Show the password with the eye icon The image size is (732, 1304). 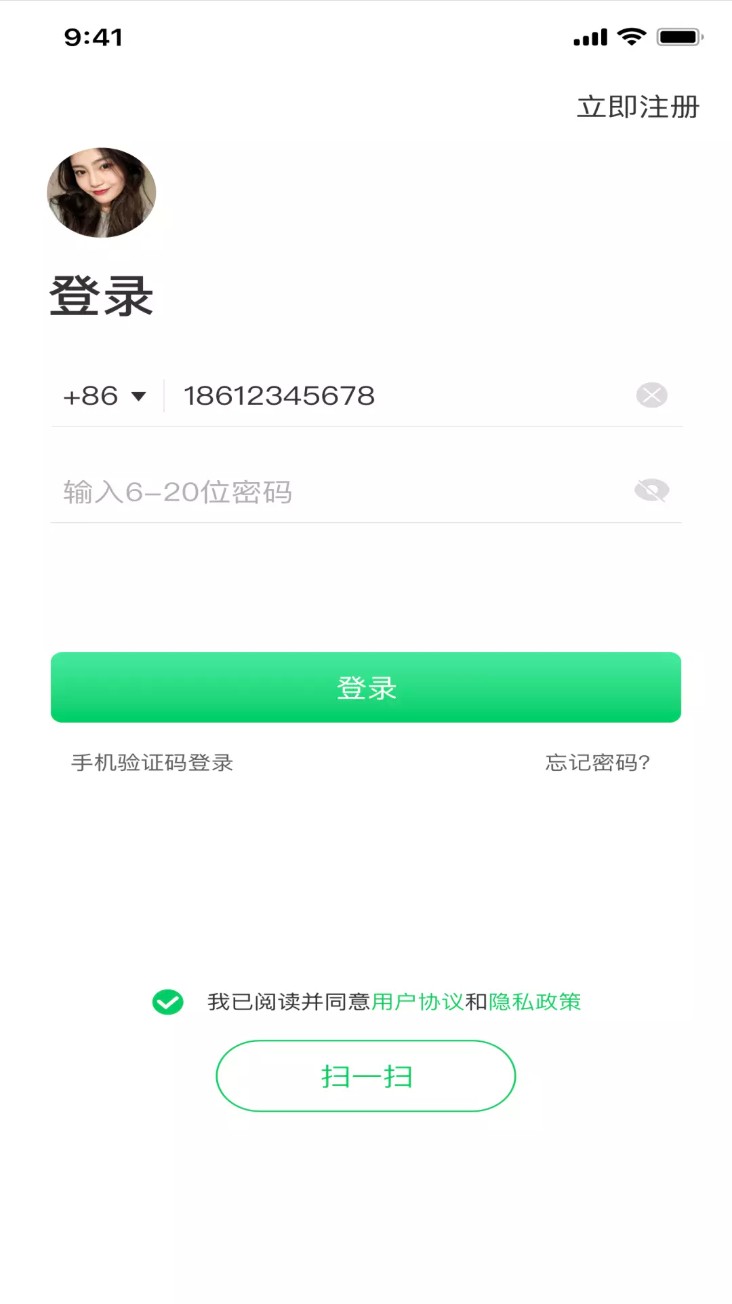click(x=651, y=489)
